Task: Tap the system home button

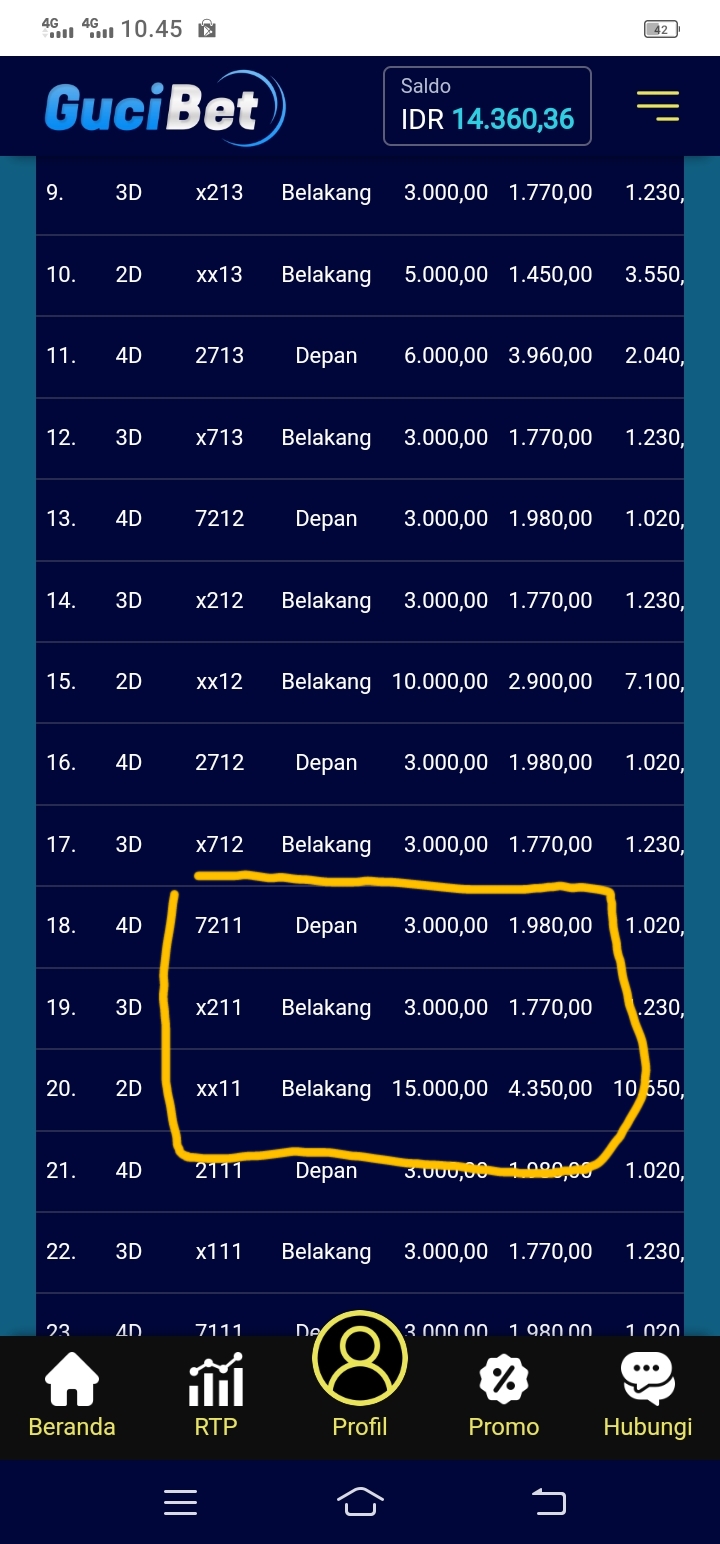Action: pos(360,1501)
